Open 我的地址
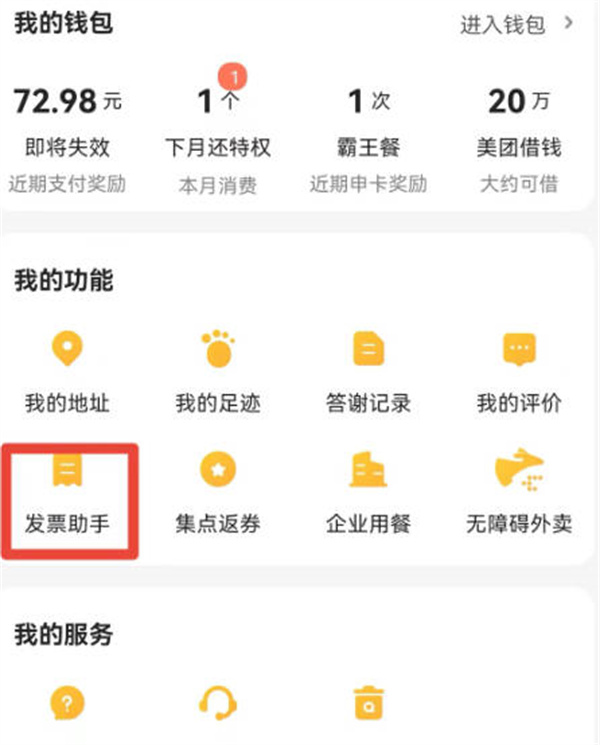Image resolution: width=600 pixels, height=745 pixels. [68, 374]
